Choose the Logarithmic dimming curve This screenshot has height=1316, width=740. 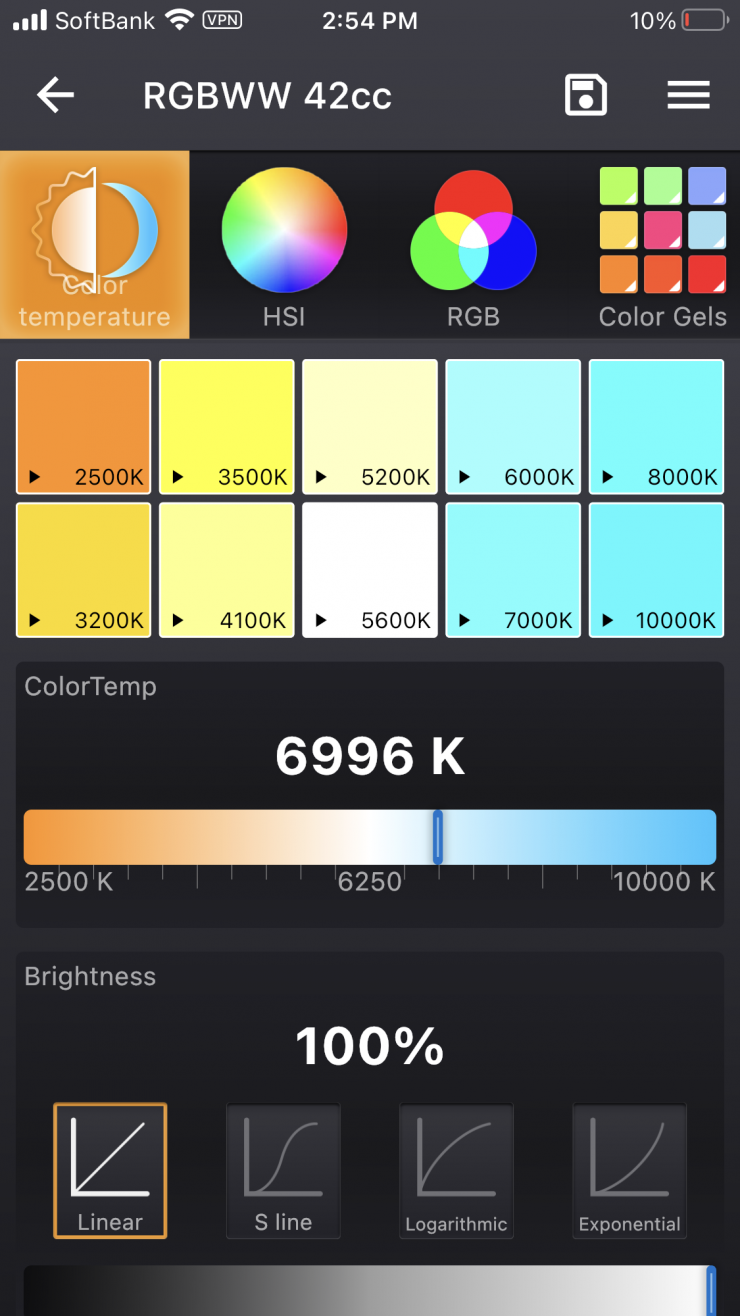tap(456, 1170)
